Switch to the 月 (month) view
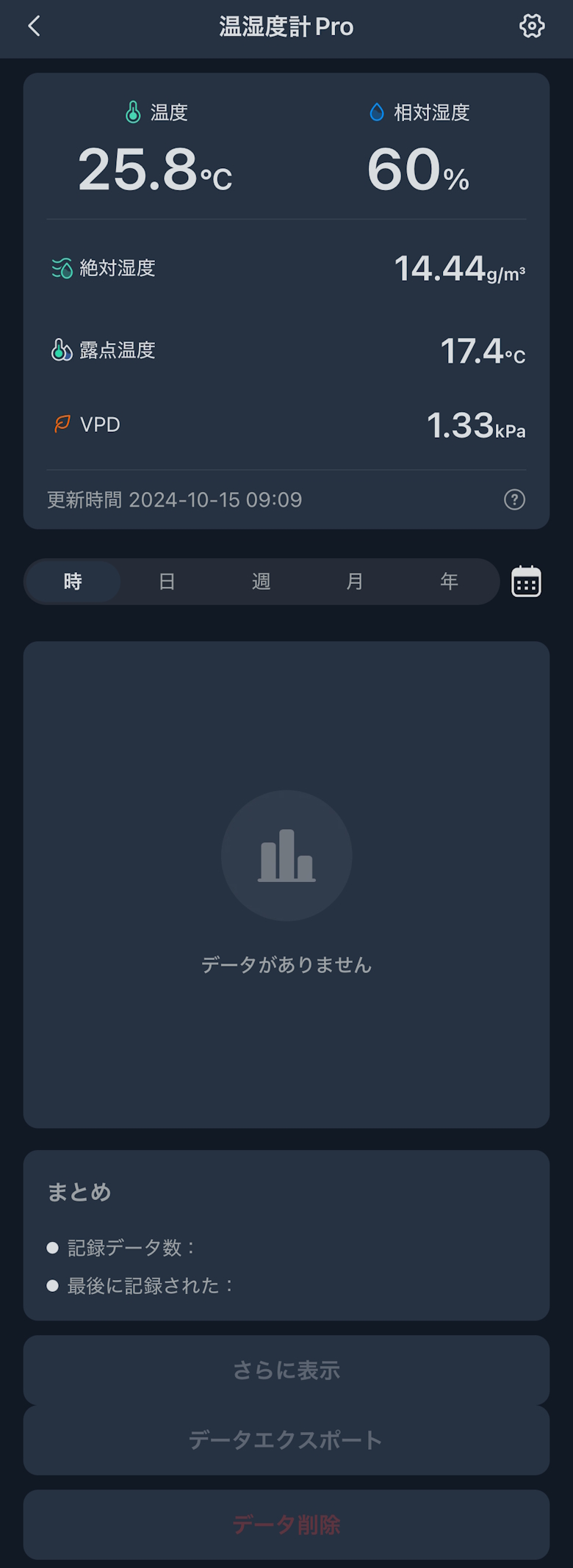Screen dimensions: 573x1568 click(355, 582)
